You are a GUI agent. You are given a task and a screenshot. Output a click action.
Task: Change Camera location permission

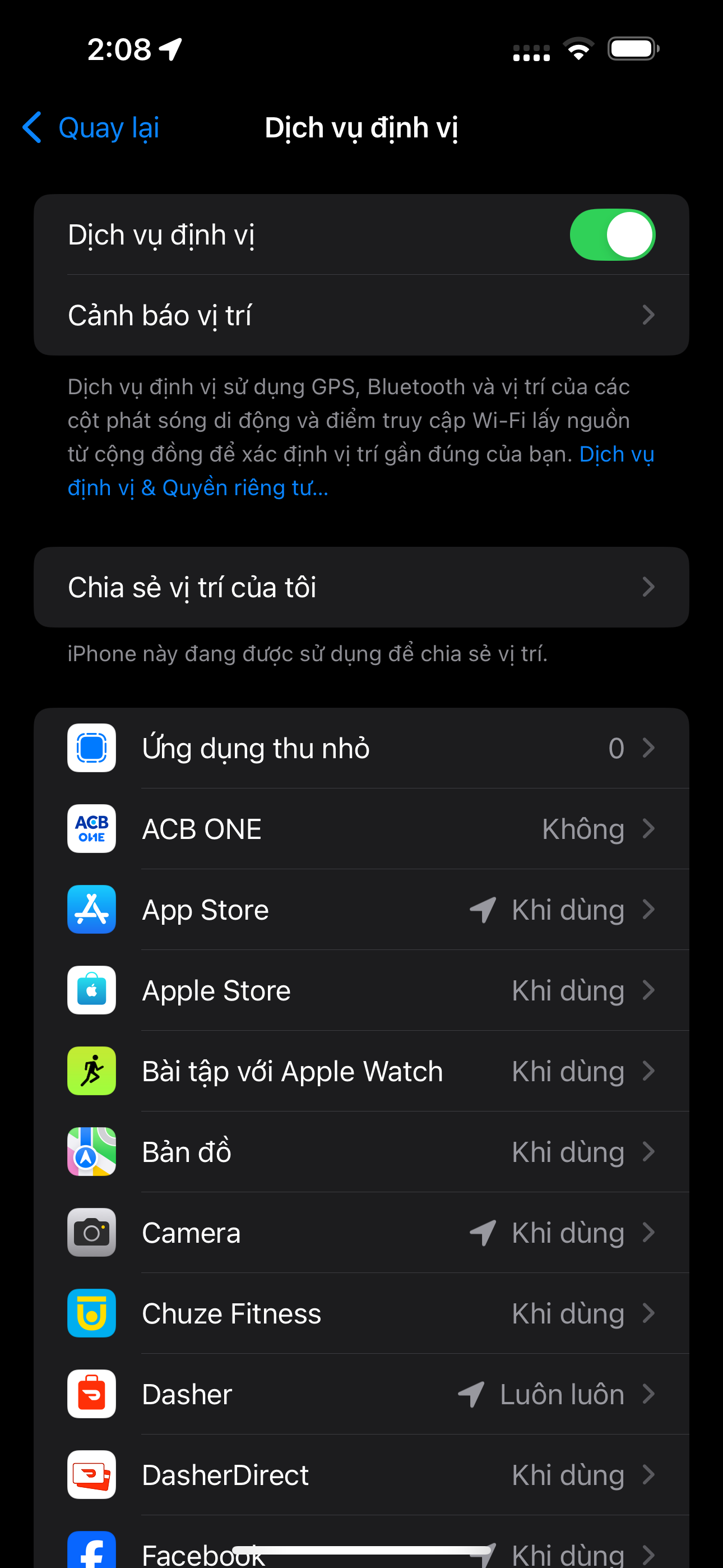pos(361,1233)
